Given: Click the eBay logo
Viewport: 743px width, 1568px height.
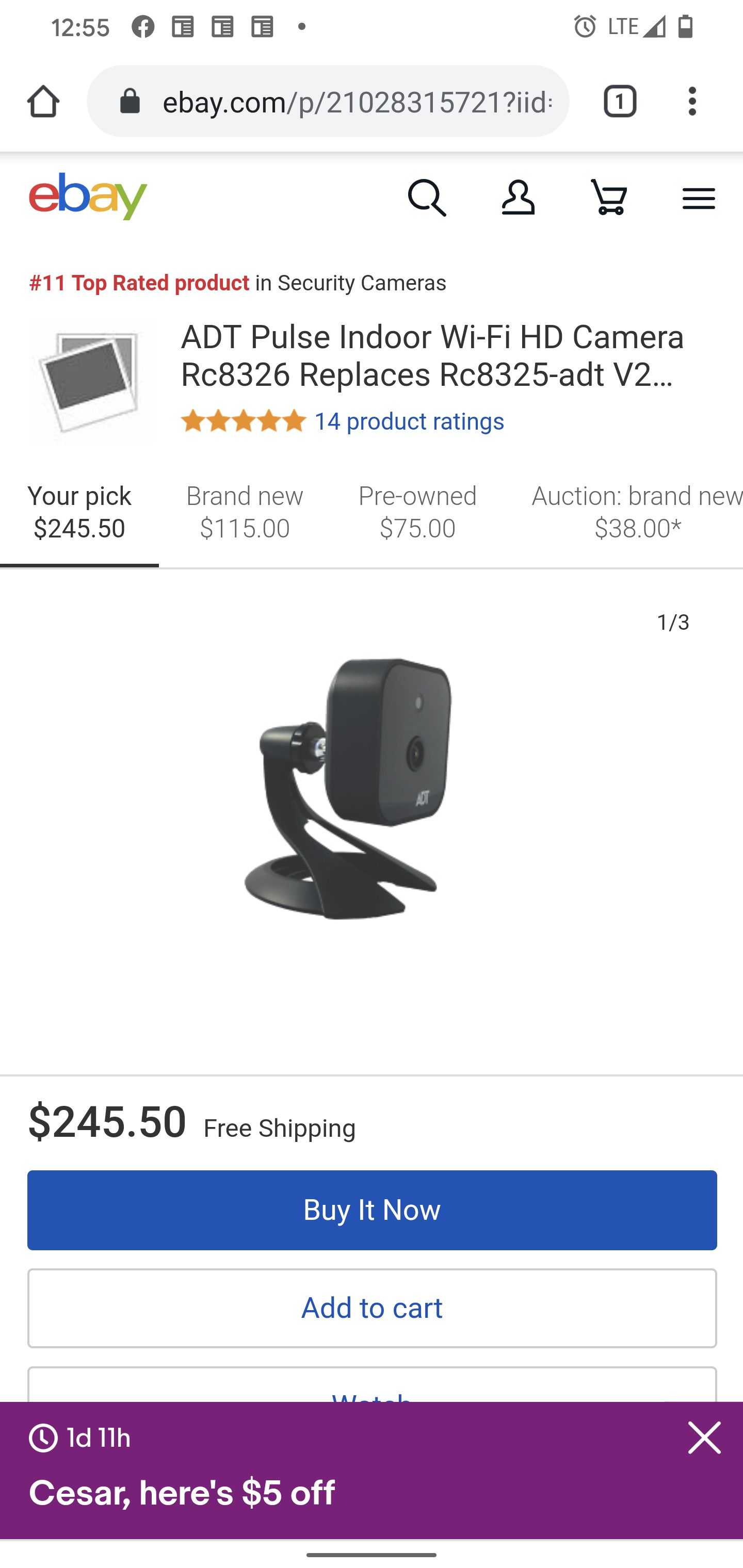Looking at the screenshot, I should pos(85,195).
